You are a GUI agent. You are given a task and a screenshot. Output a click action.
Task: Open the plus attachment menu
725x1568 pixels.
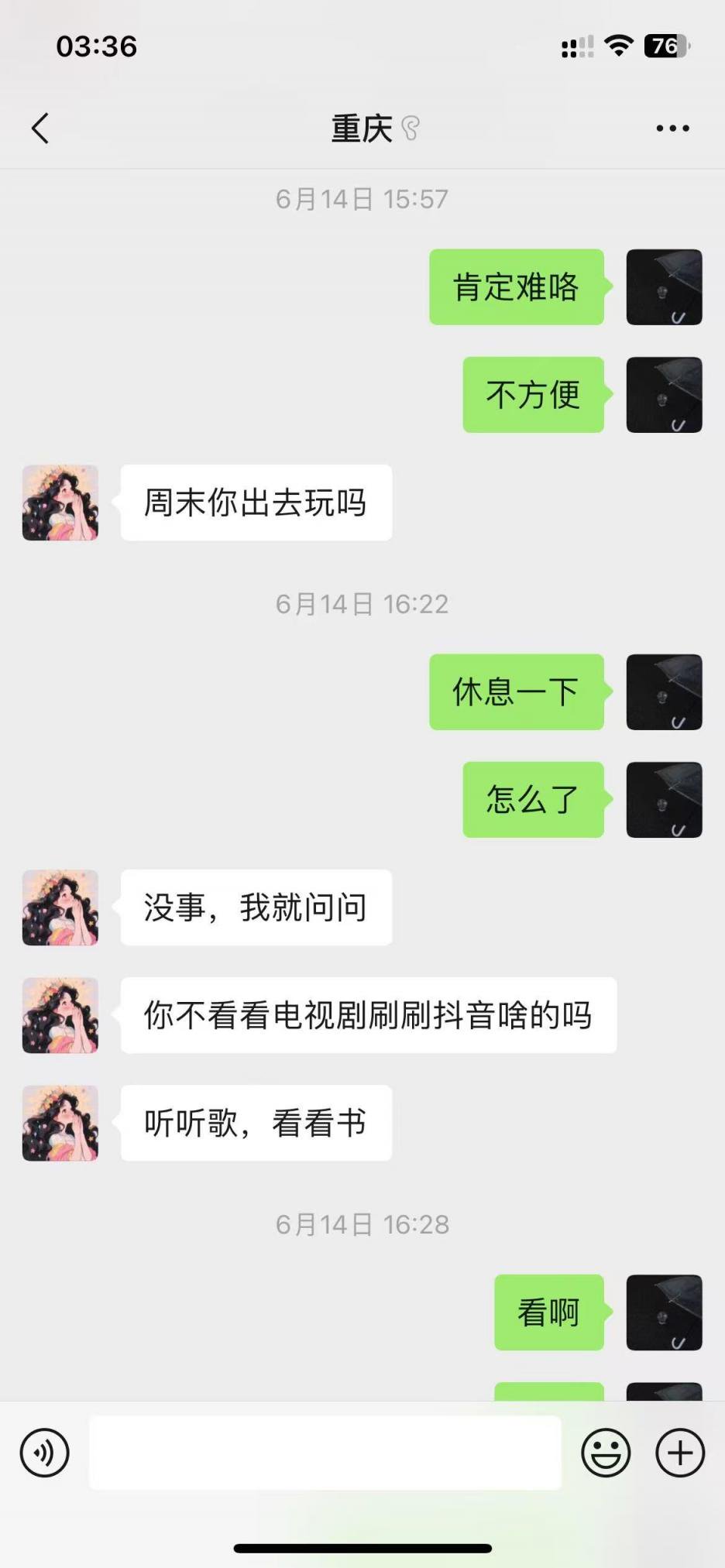coord(680,1453)
